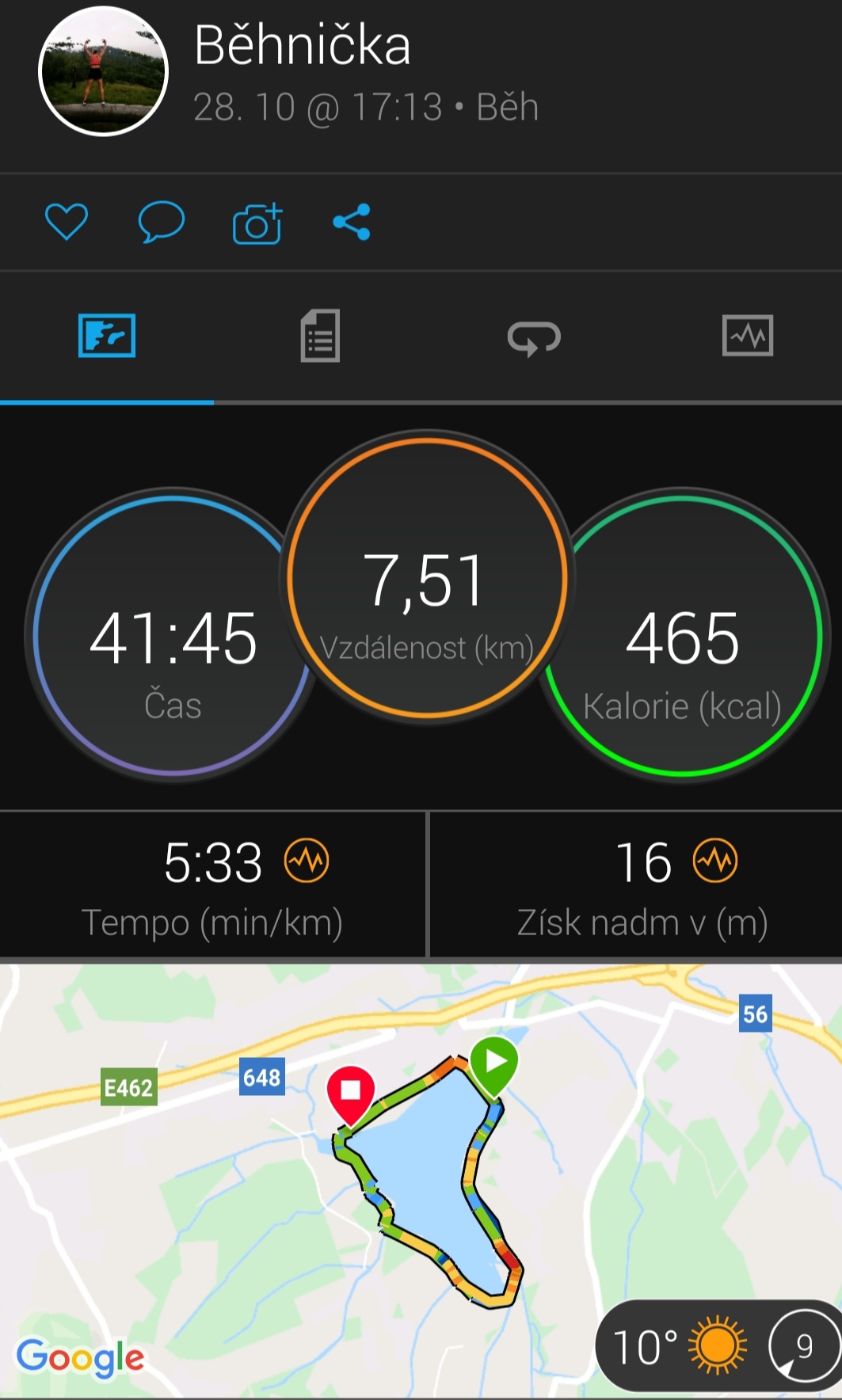Open the 10° weather details badge
Image resolution: width=842 pixels, height=1400 pixels.
click(x=718, y=1346)
